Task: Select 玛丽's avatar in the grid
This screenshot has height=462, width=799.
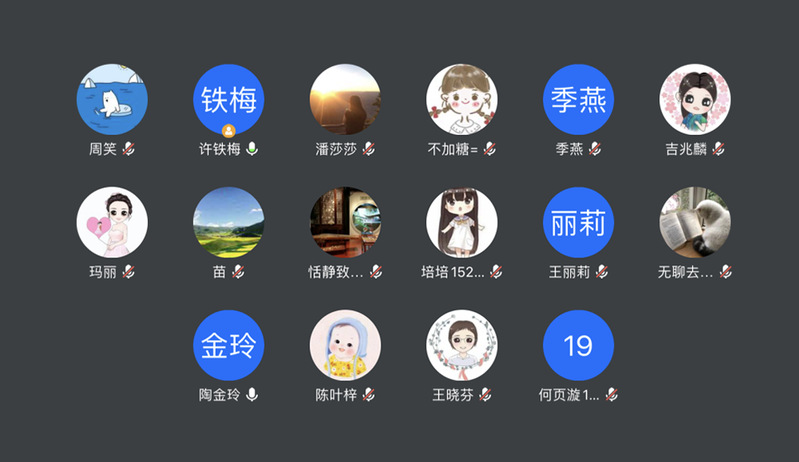Action: point(112,223)
